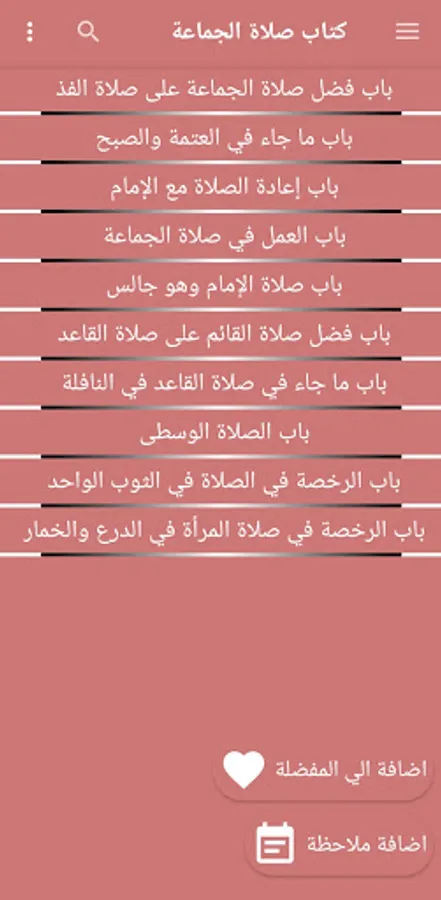This screenshot has width=441, height=900.
Task: Open باب فضل صلاة الجماعة على صلاة الفذ
Action: point(220,90)
